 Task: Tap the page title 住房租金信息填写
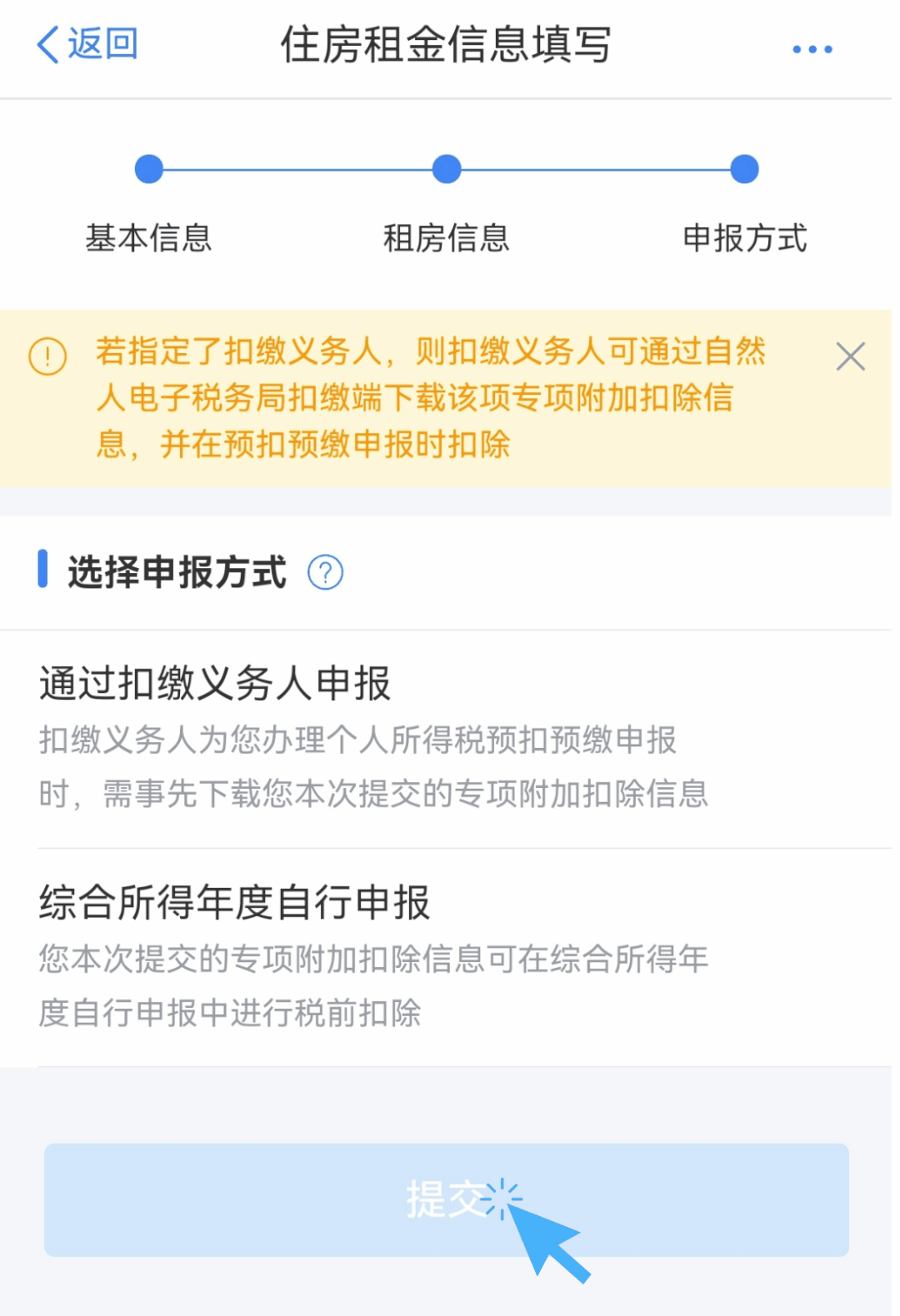[x=447, y=46]
